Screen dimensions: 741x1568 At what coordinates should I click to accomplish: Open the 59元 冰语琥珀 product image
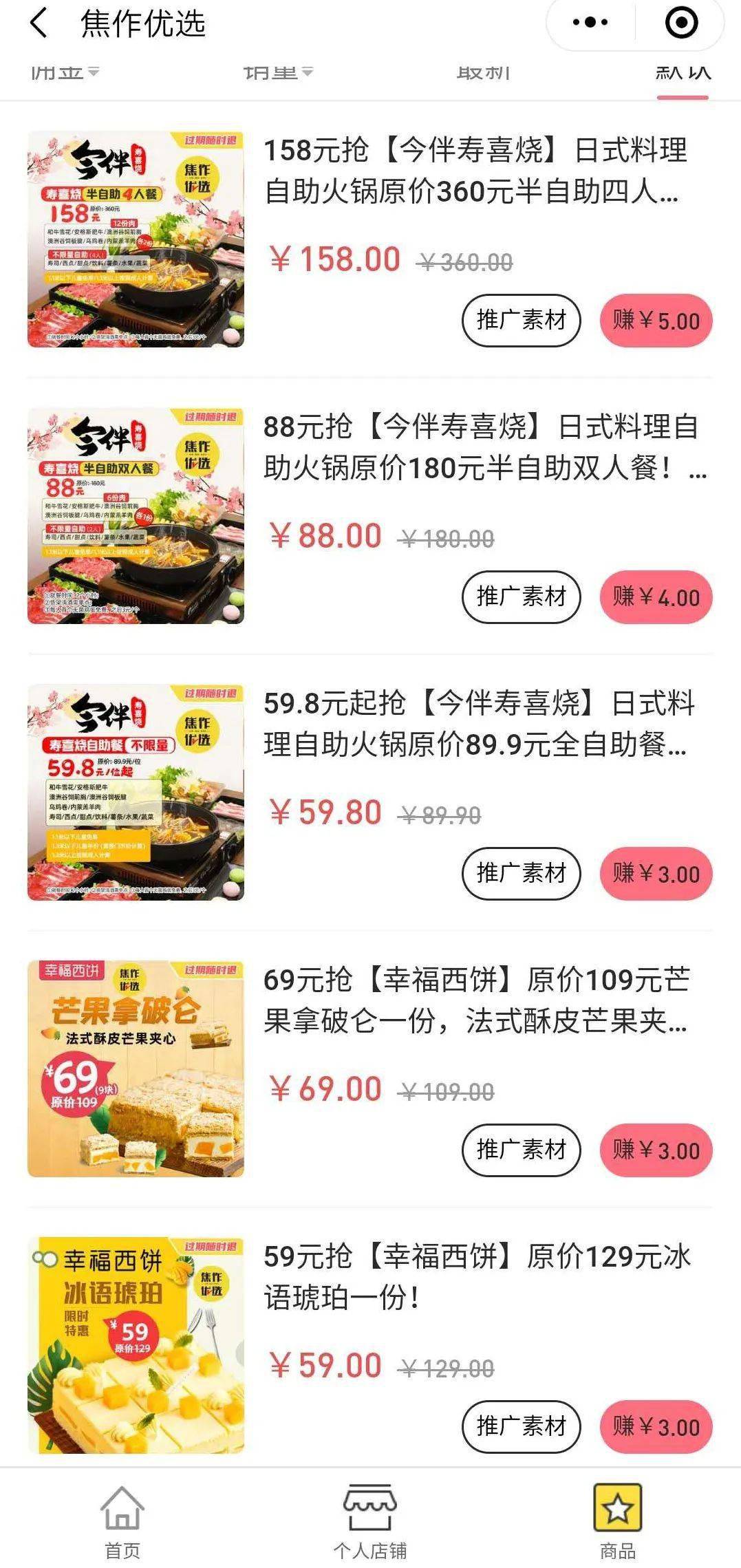pyautogui.click(x=136, y=1345)
